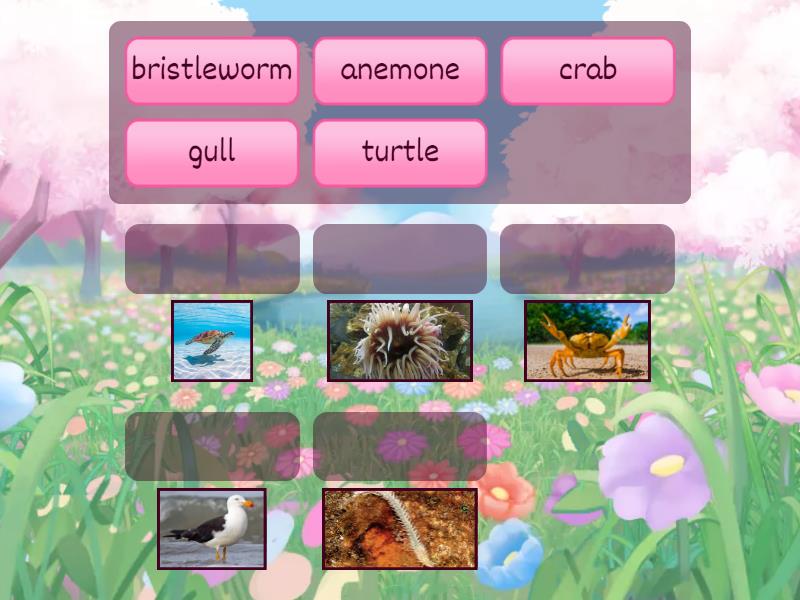Choose the gull word tile
Screen dimensions: 800x600
(212, 152)
